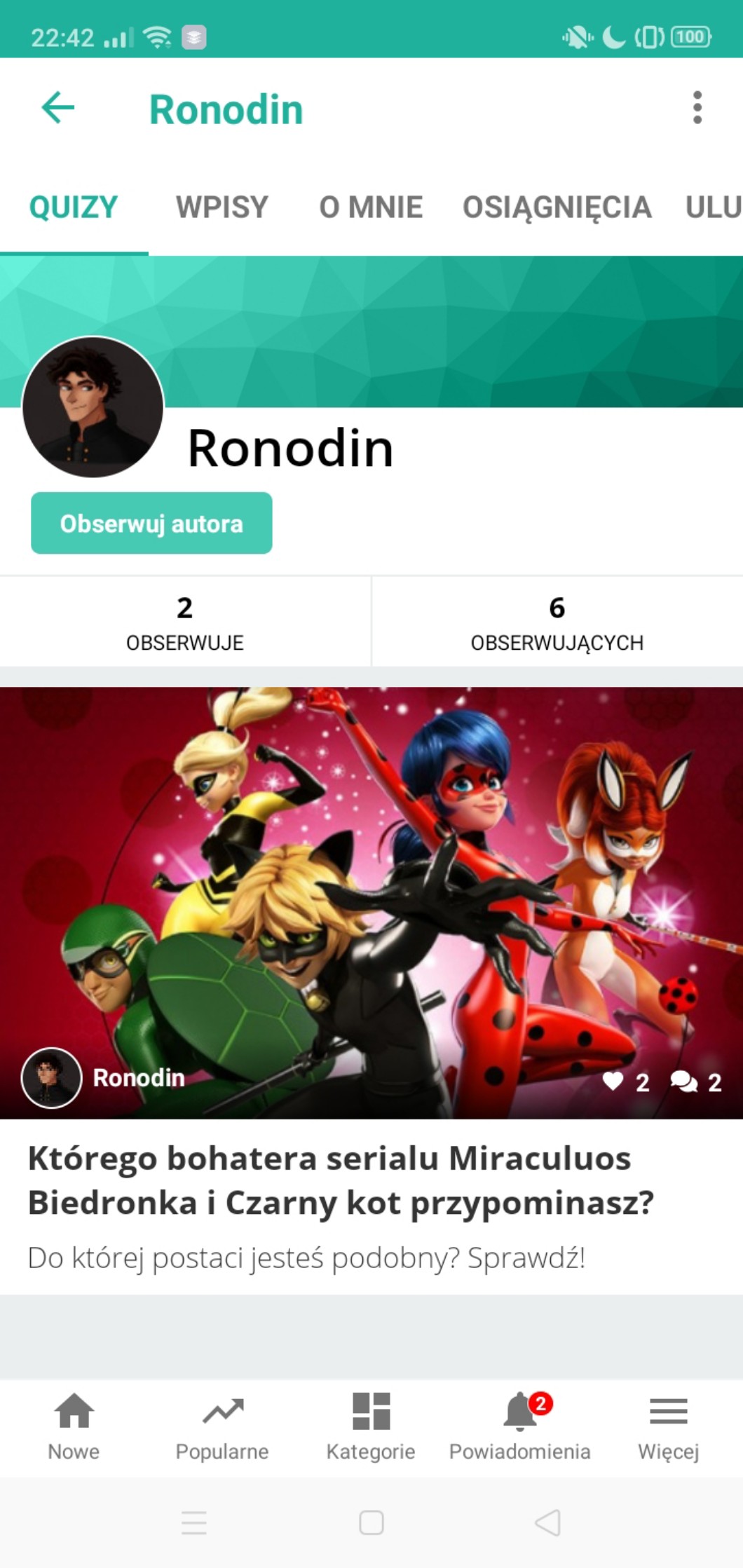Tap the system home button
The height and width of the screenshot is (1568, 743).
tap(371, 1522)
